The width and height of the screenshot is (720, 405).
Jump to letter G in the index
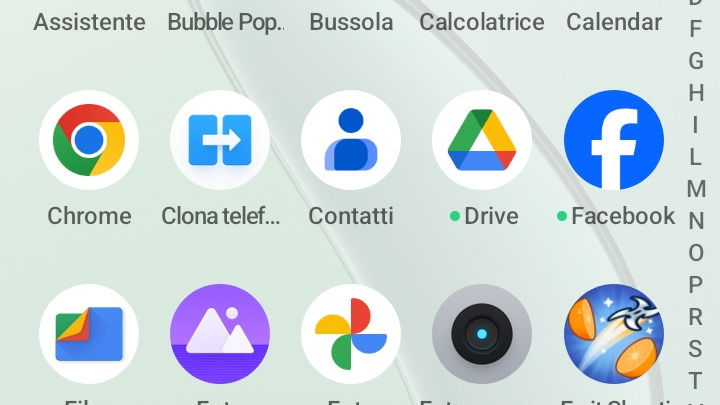pyautogui.click(x=696, y=60)
